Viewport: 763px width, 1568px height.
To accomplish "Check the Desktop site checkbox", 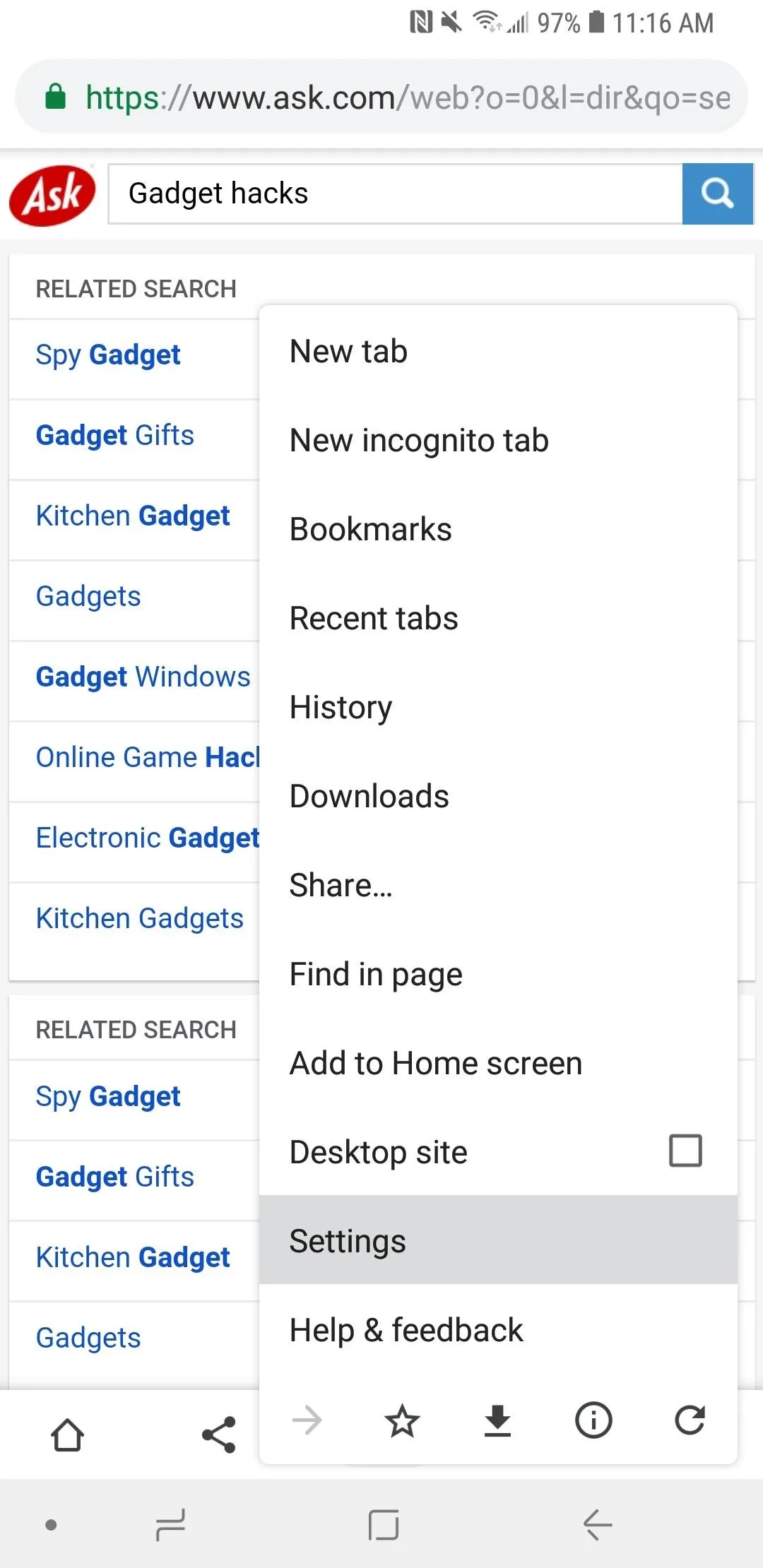I will pos(685,1151).
